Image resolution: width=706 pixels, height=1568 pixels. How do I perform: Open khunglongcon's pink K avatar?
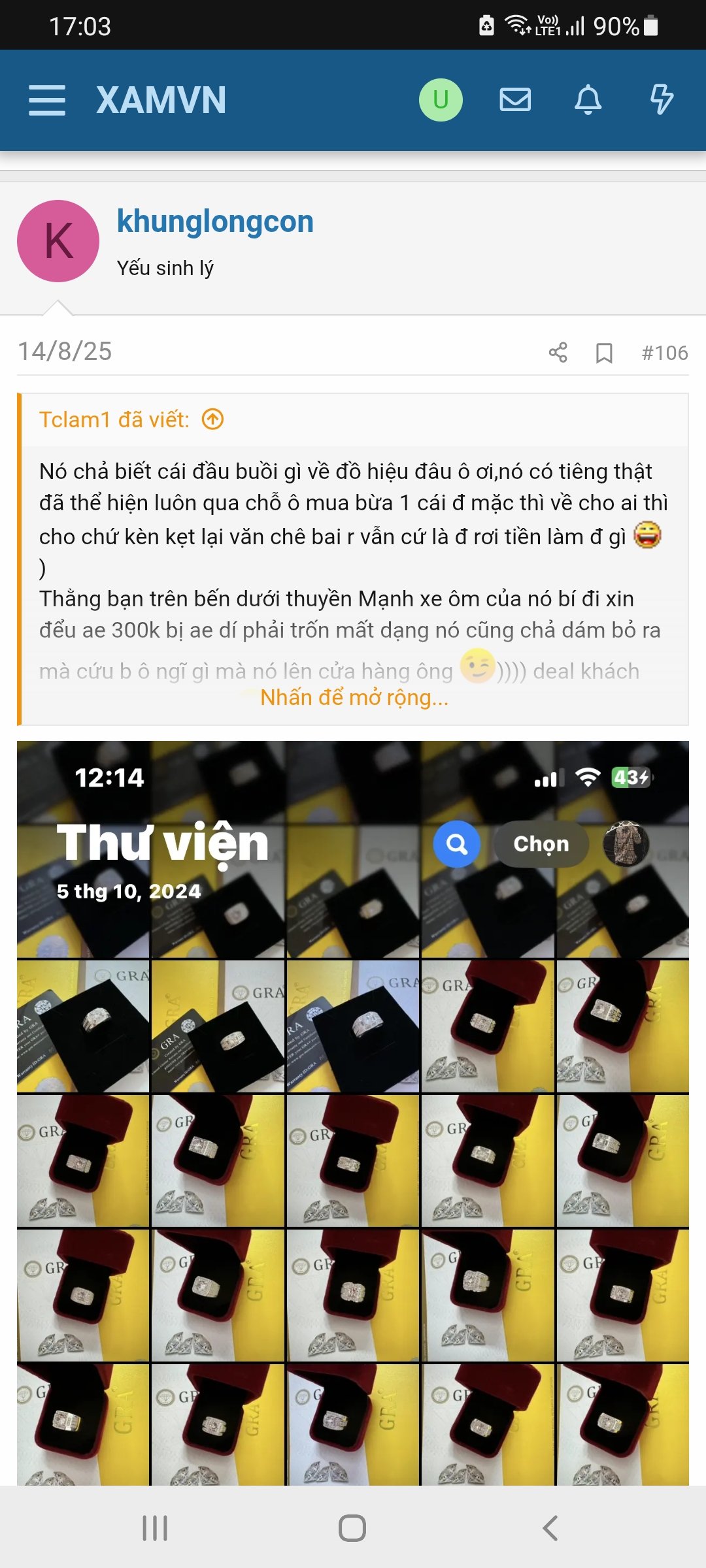58,241
